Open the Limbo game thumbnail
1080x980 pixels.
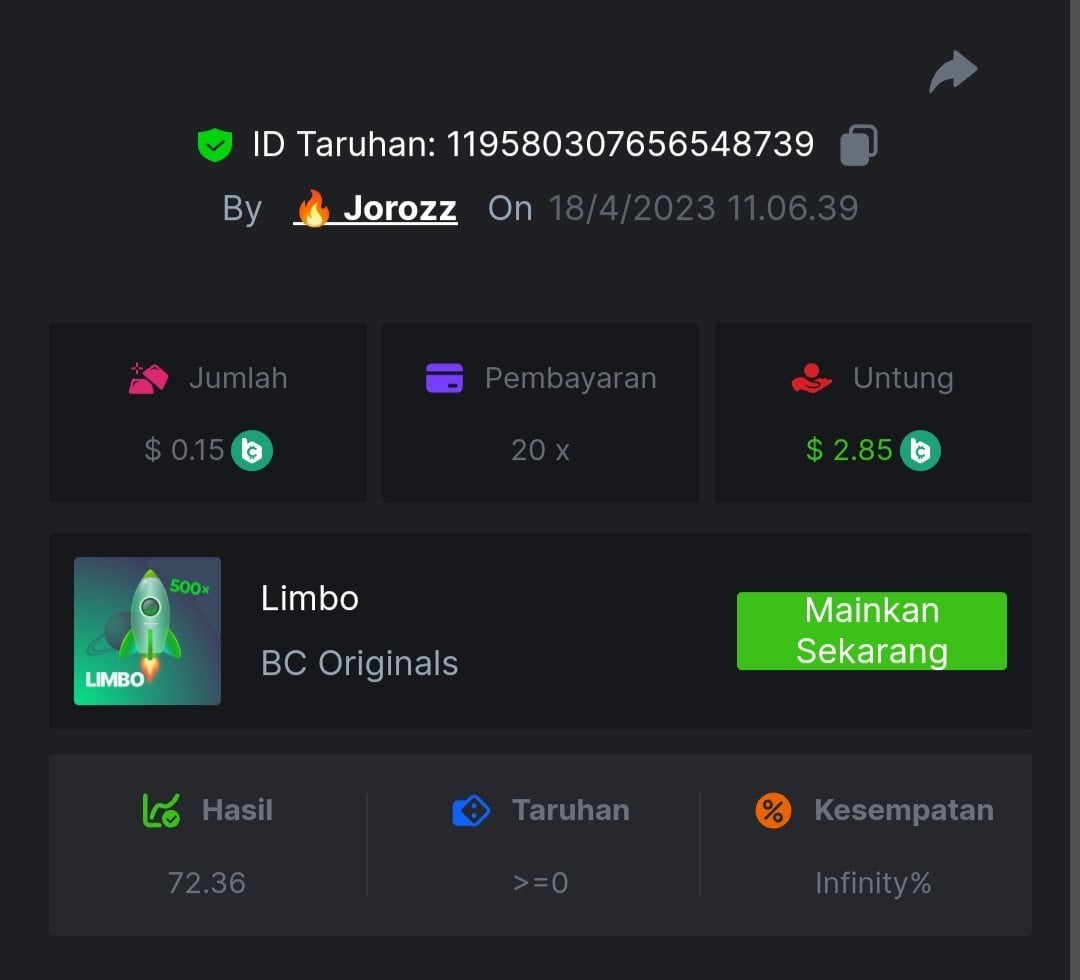(x=147, y=631)
